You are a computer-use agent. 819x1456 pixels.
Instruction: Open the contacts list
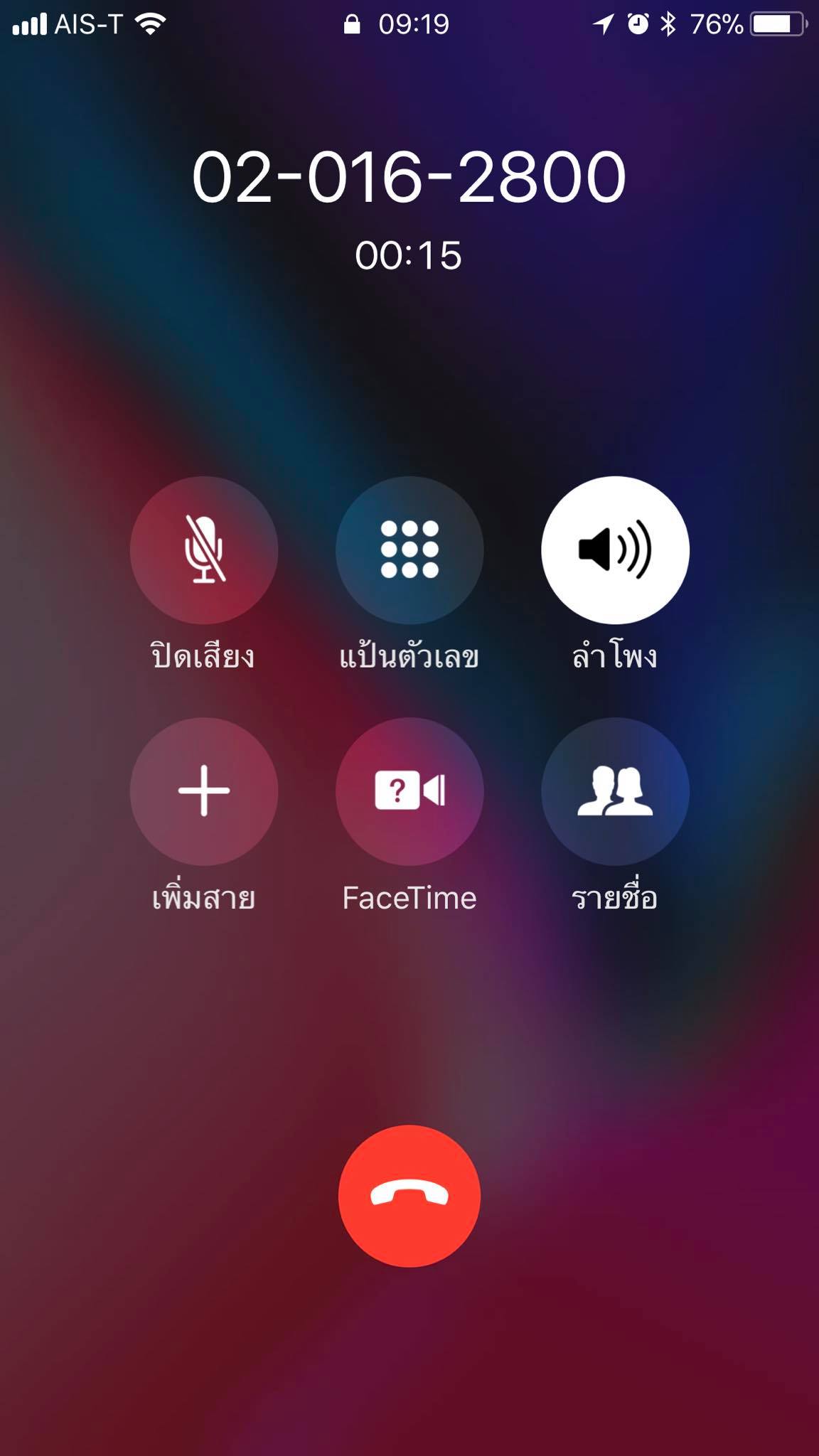pyautogui.click(x=615, y=791)
